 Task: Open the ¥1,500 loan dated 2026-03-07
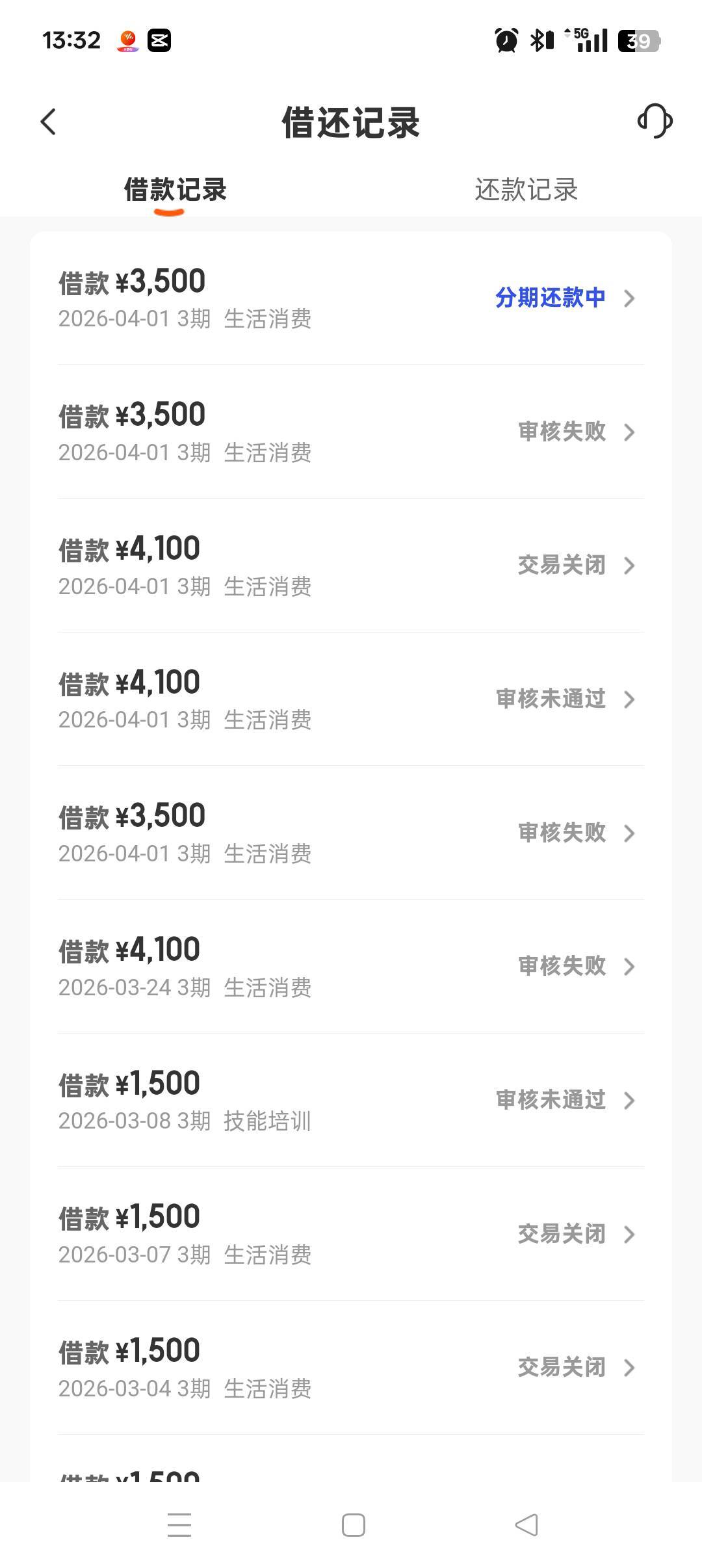[x=351, y=1234]
